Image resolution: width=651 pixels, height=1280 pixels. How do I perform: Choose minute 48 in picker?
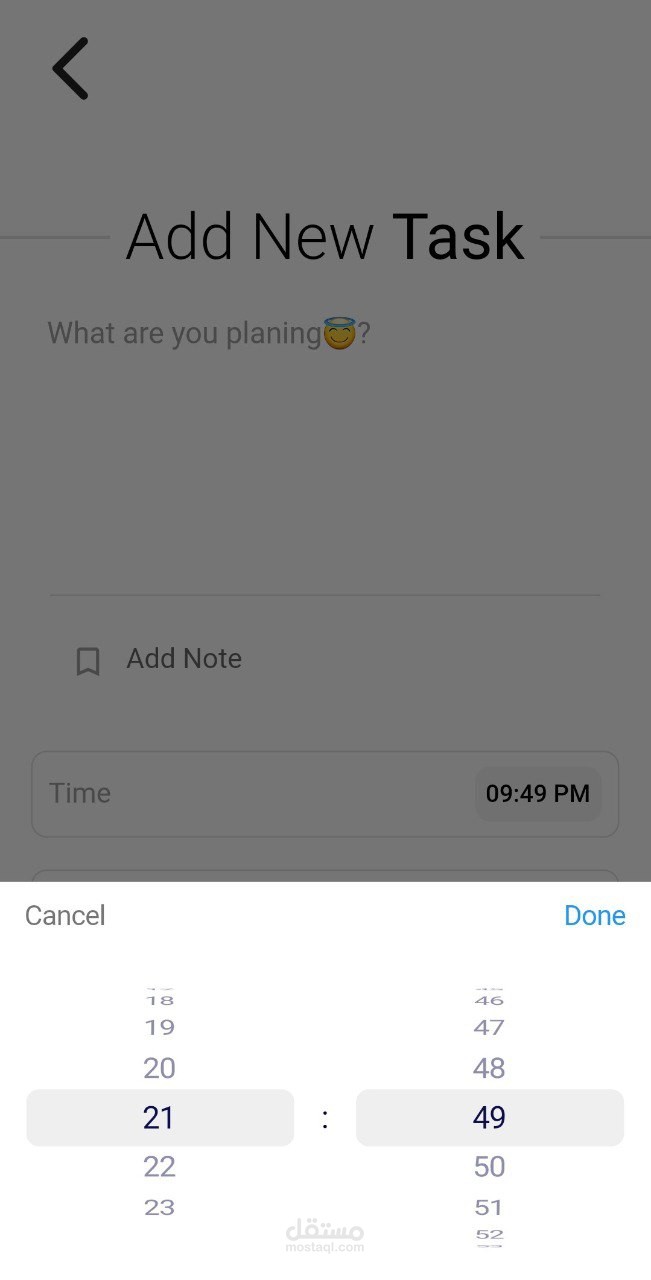coord(489,1068)
